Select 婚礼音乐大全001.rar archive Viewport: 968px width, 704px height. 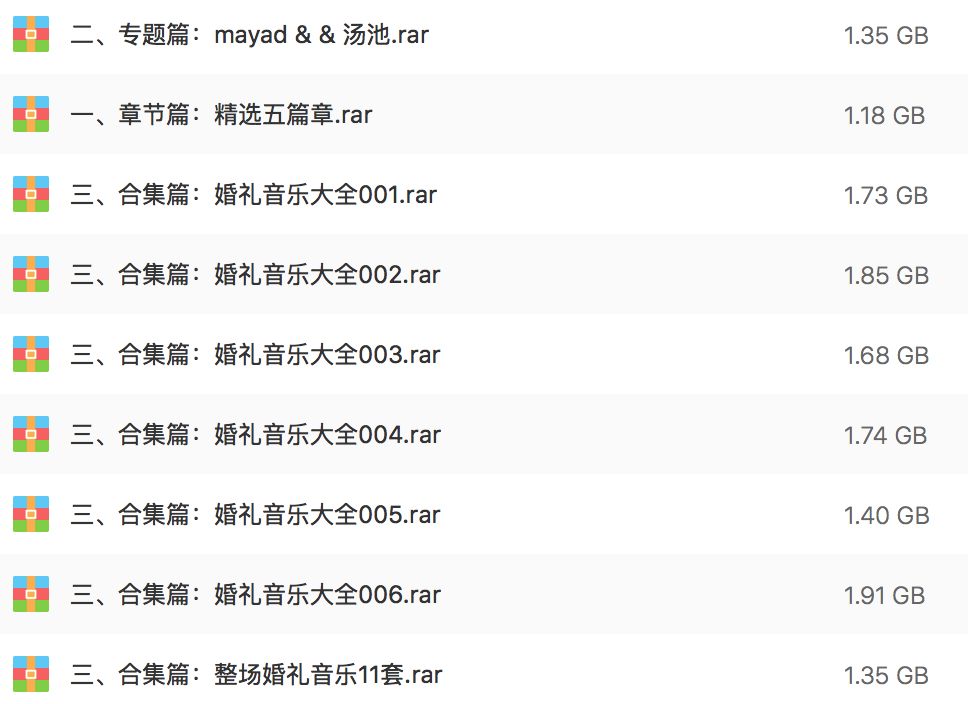coord(254,195)
